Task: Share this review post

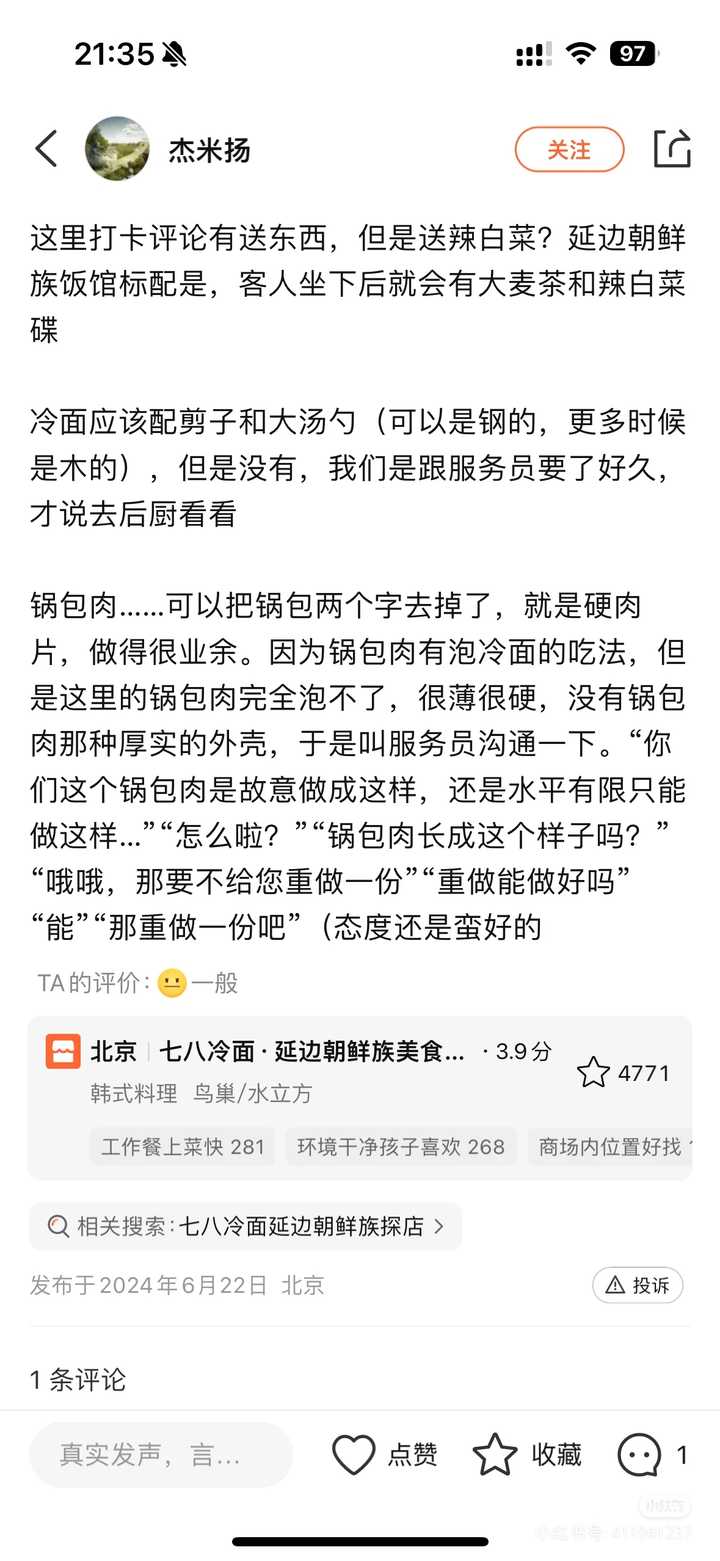Action: [672, 149]
